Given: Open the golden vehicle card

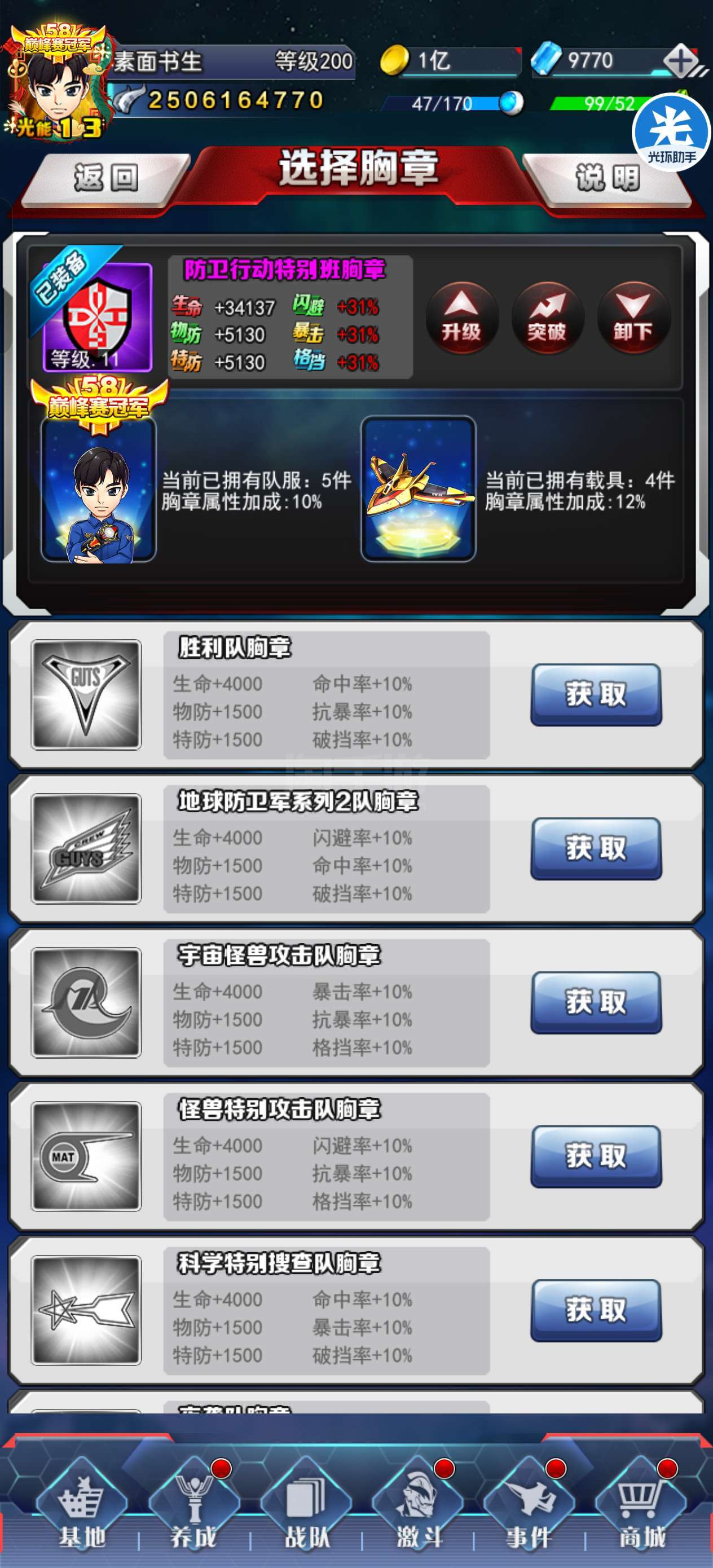Looking at the screenshot, I should click(419, 490).
